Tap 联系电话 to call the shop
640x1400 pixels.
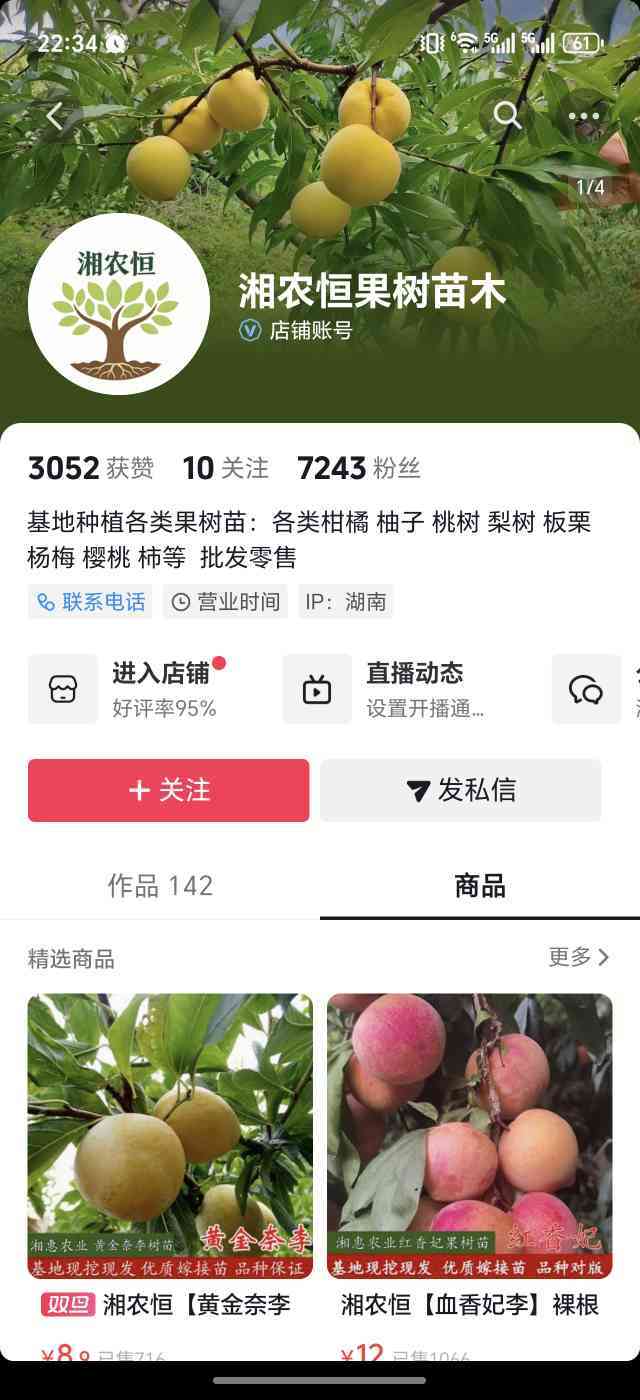point(90,602)
